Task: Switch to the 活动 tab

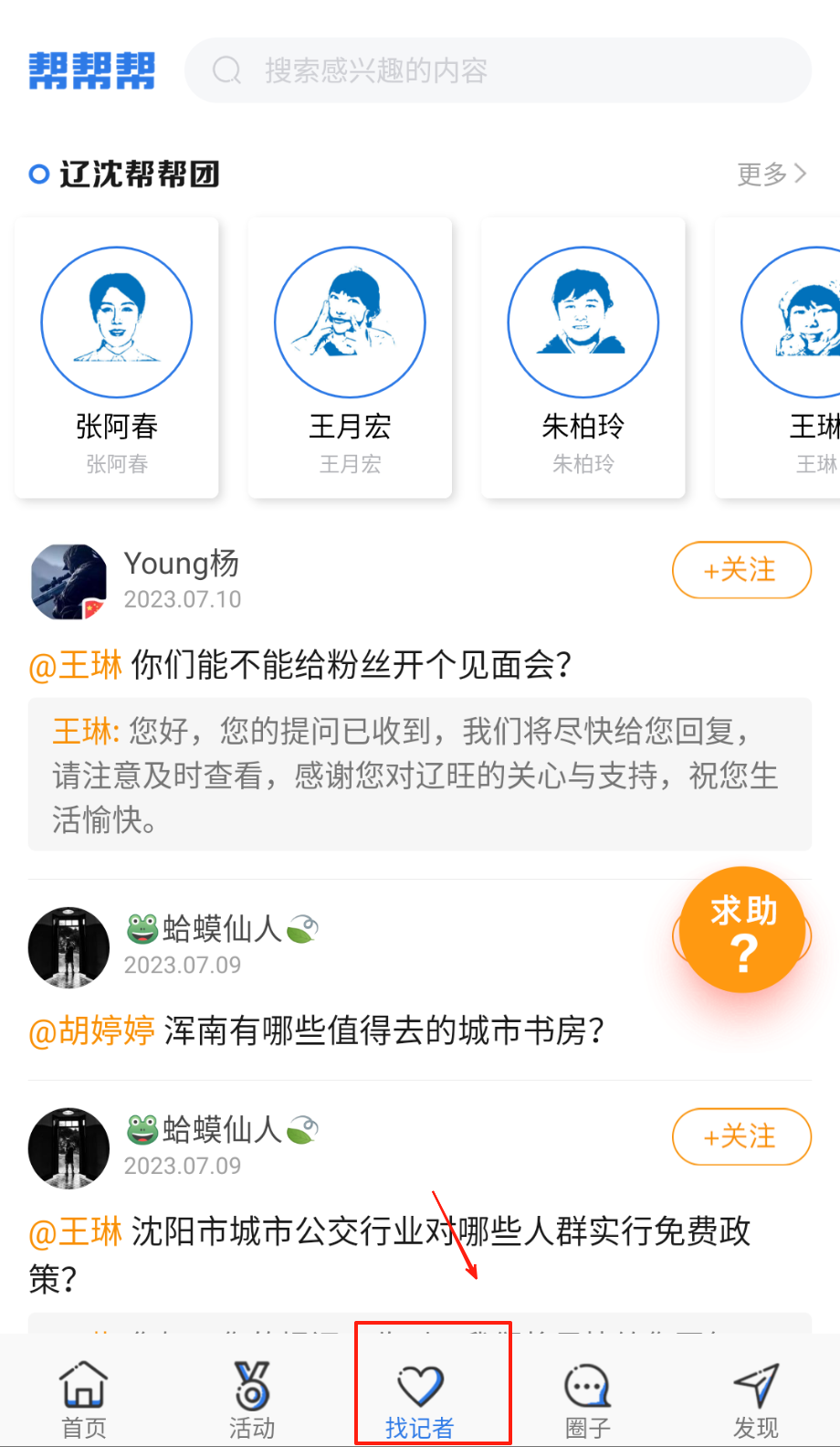Action: click(x=252, y=1399)
